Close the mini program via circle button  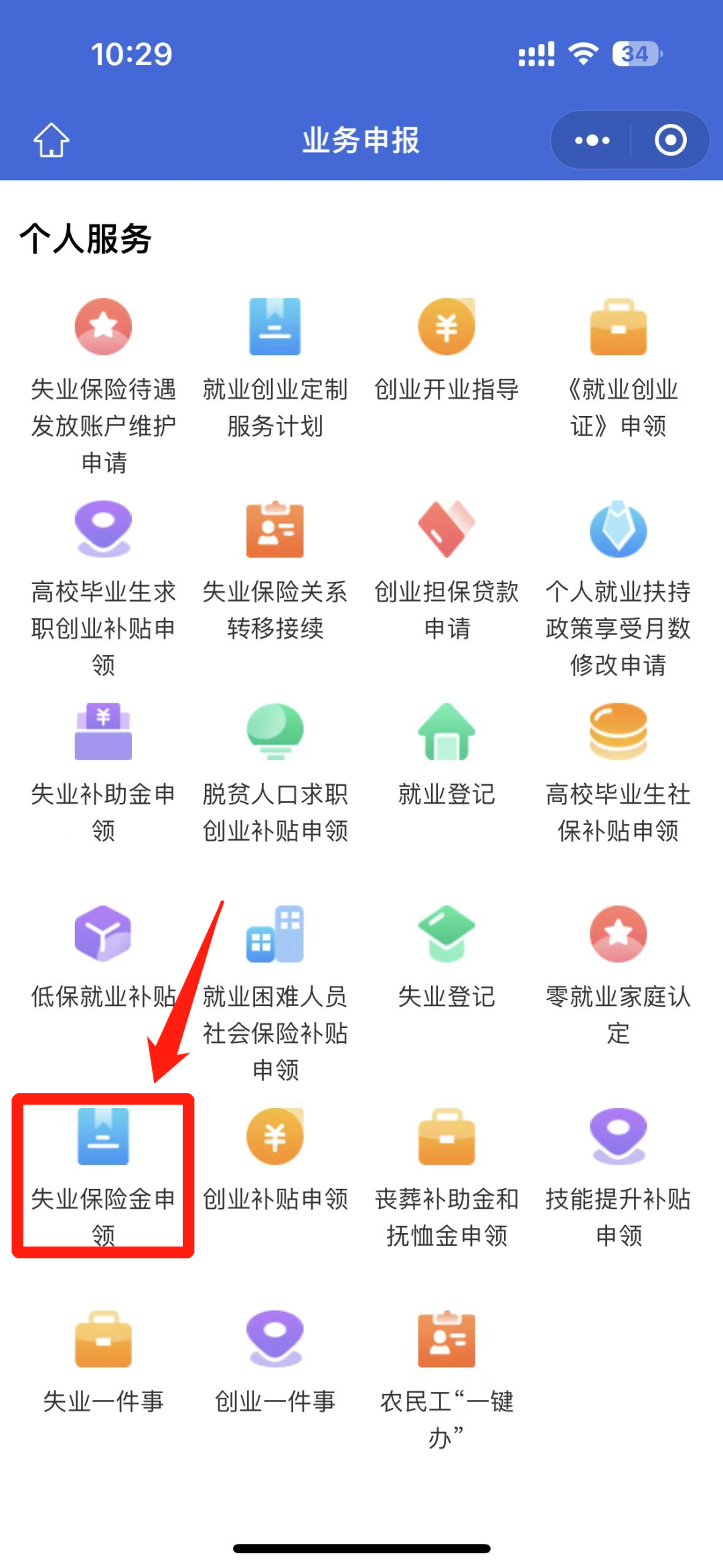coord(670,140)
